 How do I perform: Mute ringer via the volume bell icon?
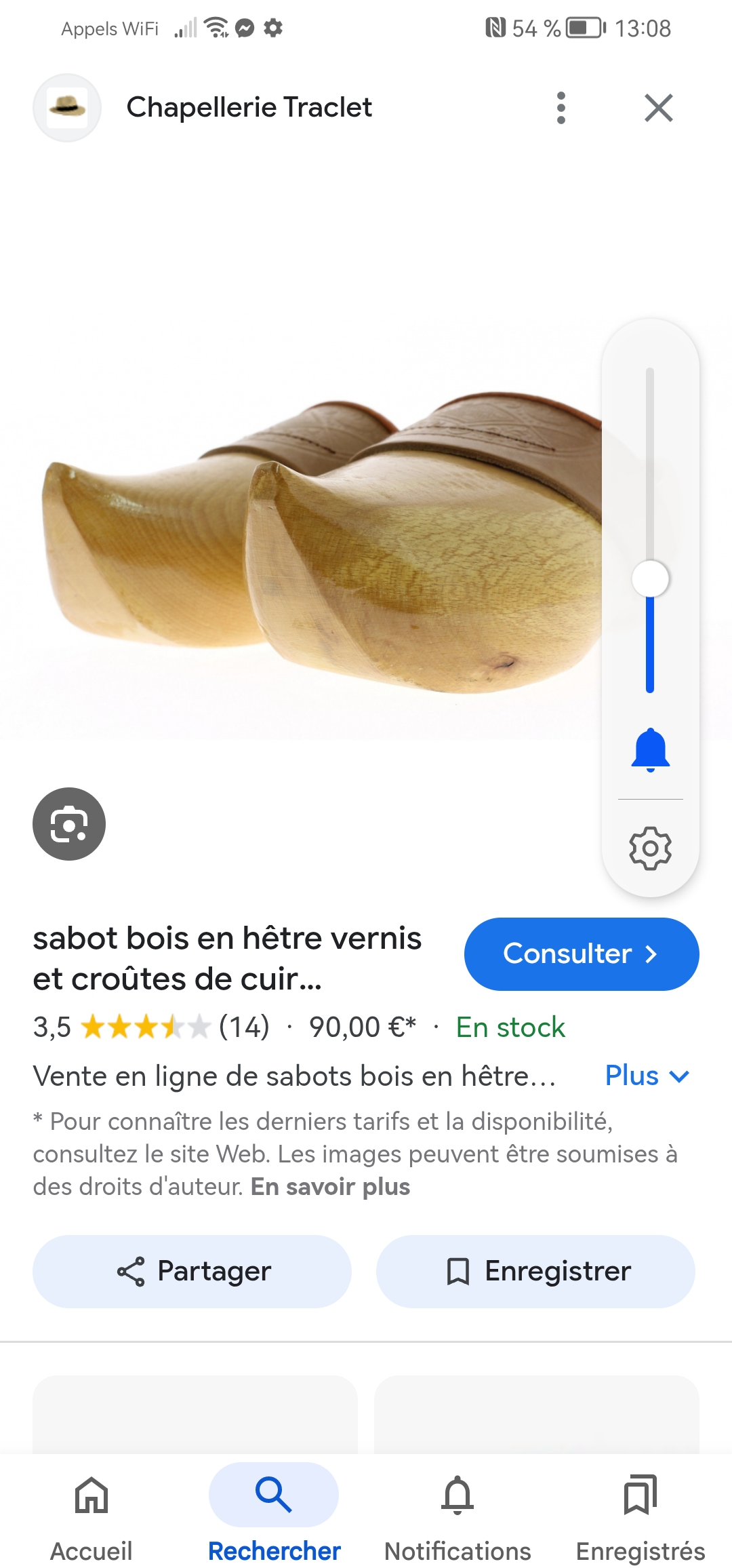(x=650, y=749)
